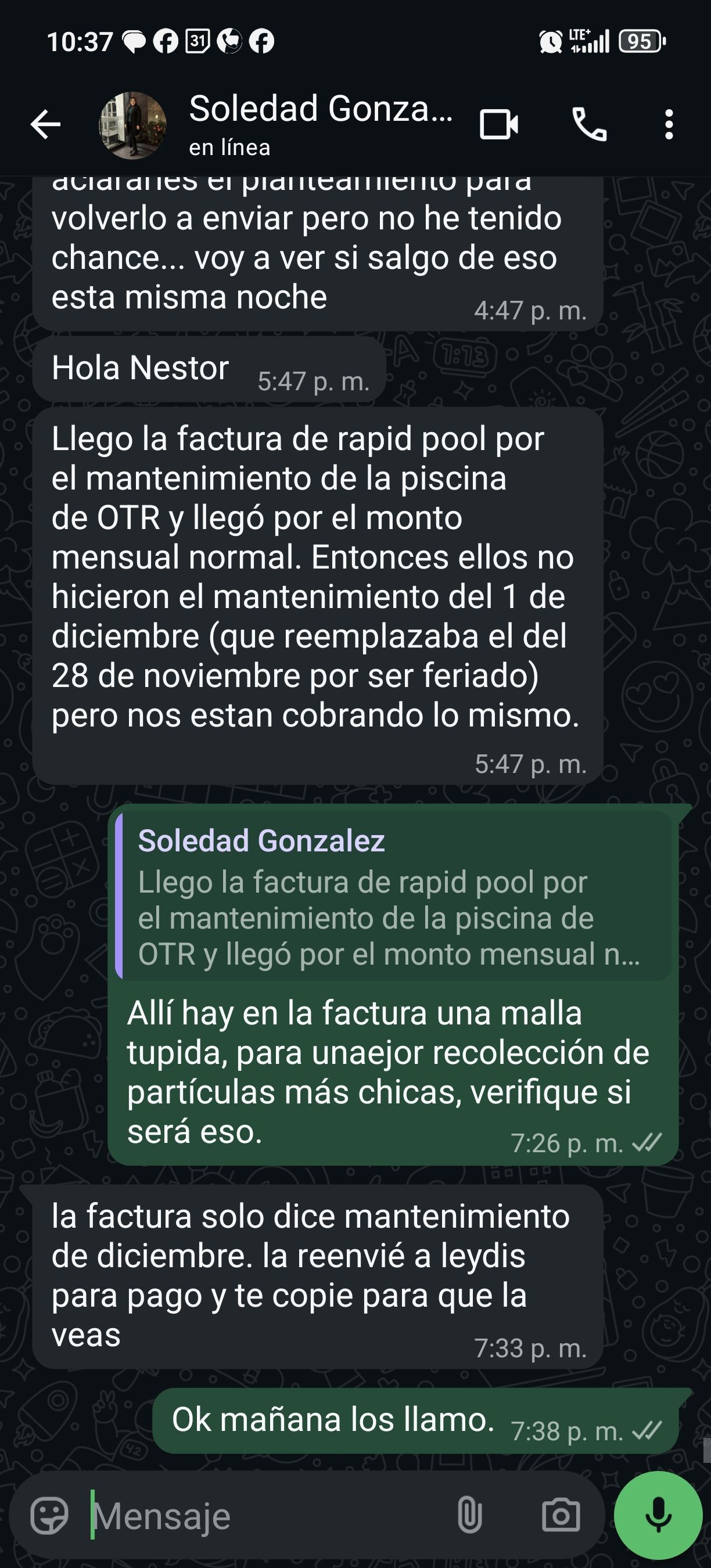
Task: Open the emoji and sticker picker
Action: (49, 1515)
